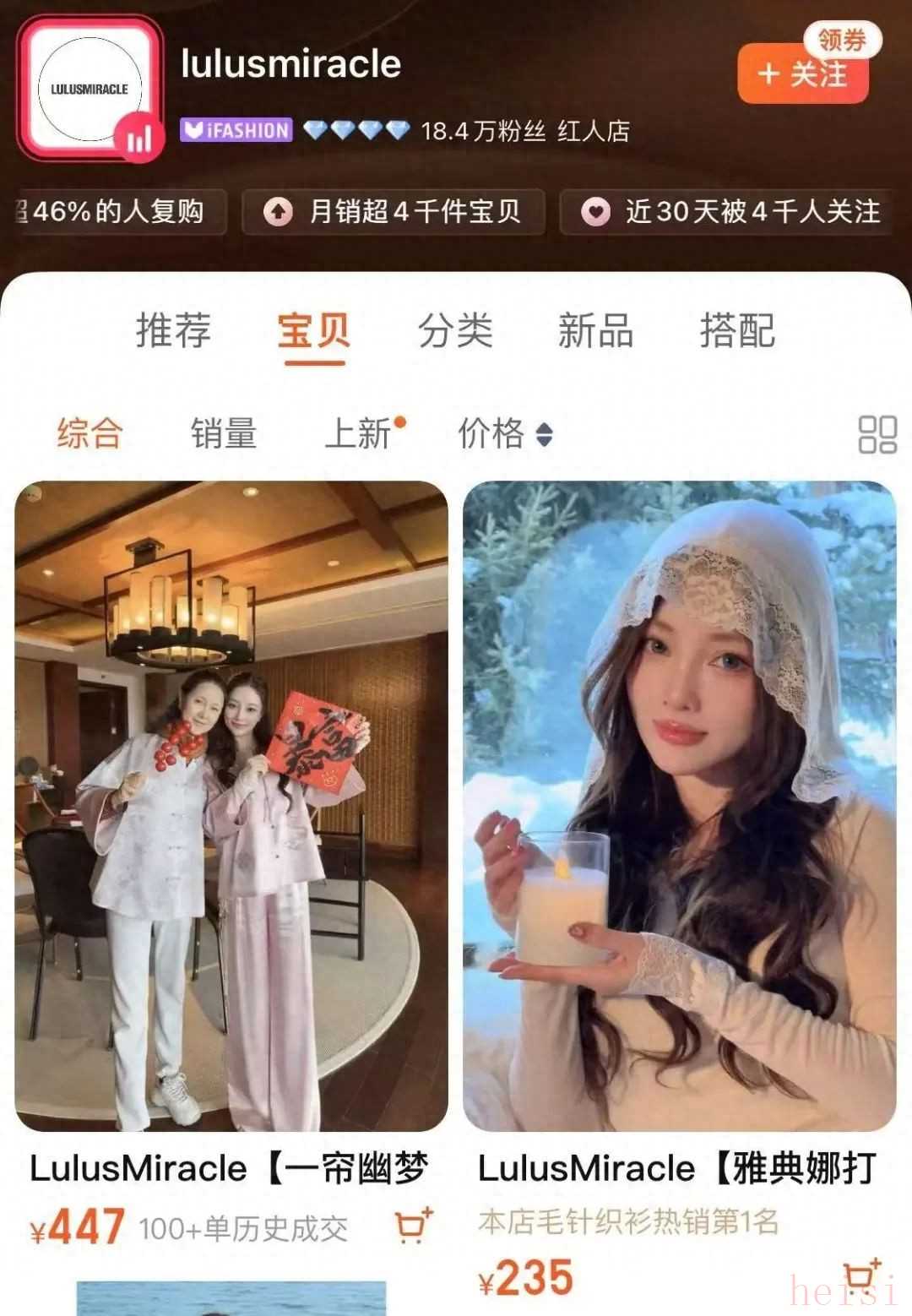Screen dimensions: 912x1316
Task: Follow the lulusmiracle store
Action: click(x=801, y=76)
